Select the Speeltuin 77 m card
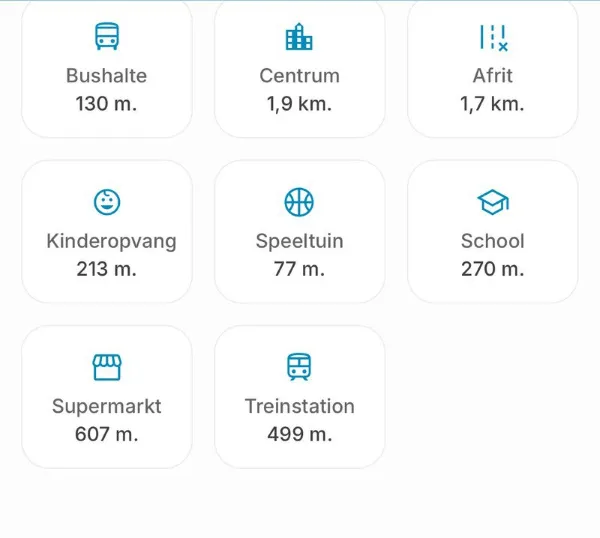Image resolution: width=600 pixels, height=538 pixels. tap(299, 232)
